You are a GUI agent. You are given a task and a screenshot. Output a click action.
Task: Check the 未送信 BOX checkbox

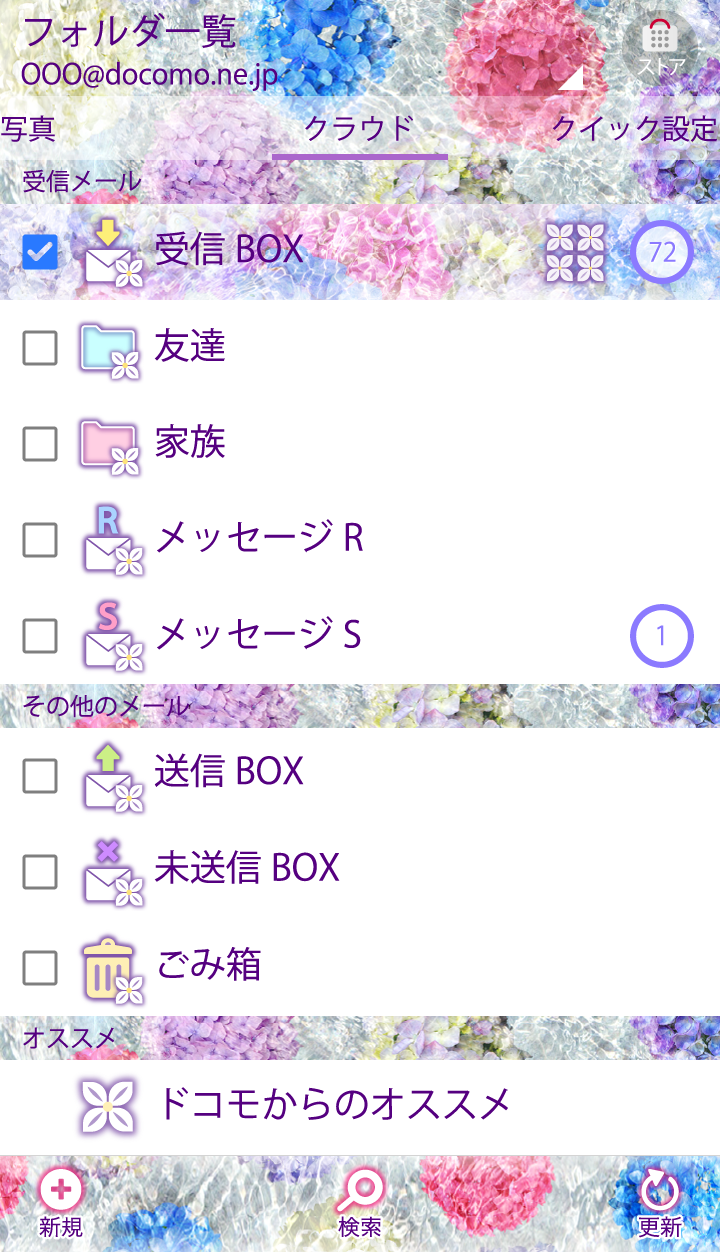[40, 872]
